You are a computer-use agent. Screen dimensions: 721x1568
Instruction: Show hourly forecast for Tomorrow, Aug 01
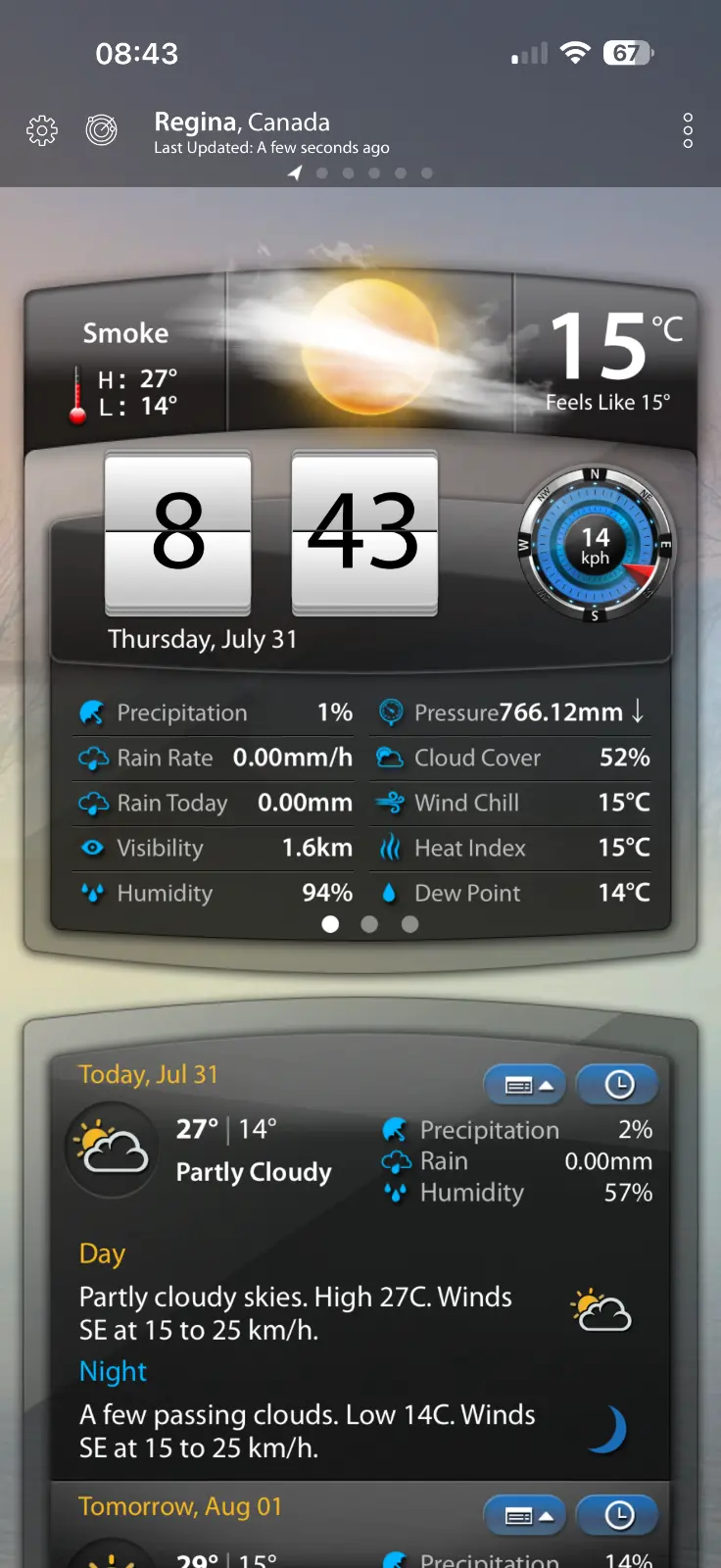pos(618,1516)
